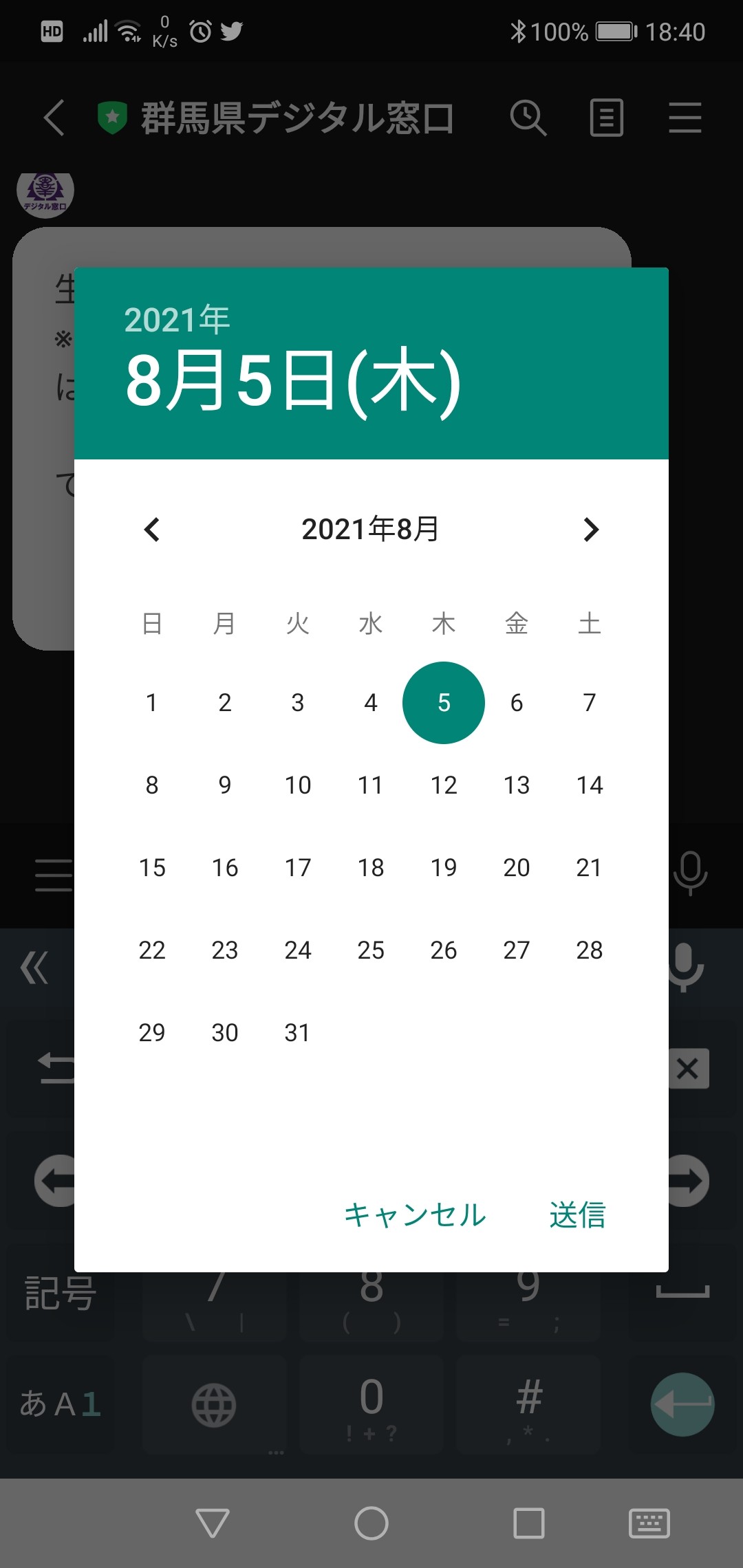Choose the 20th of August

pos(517,867)
